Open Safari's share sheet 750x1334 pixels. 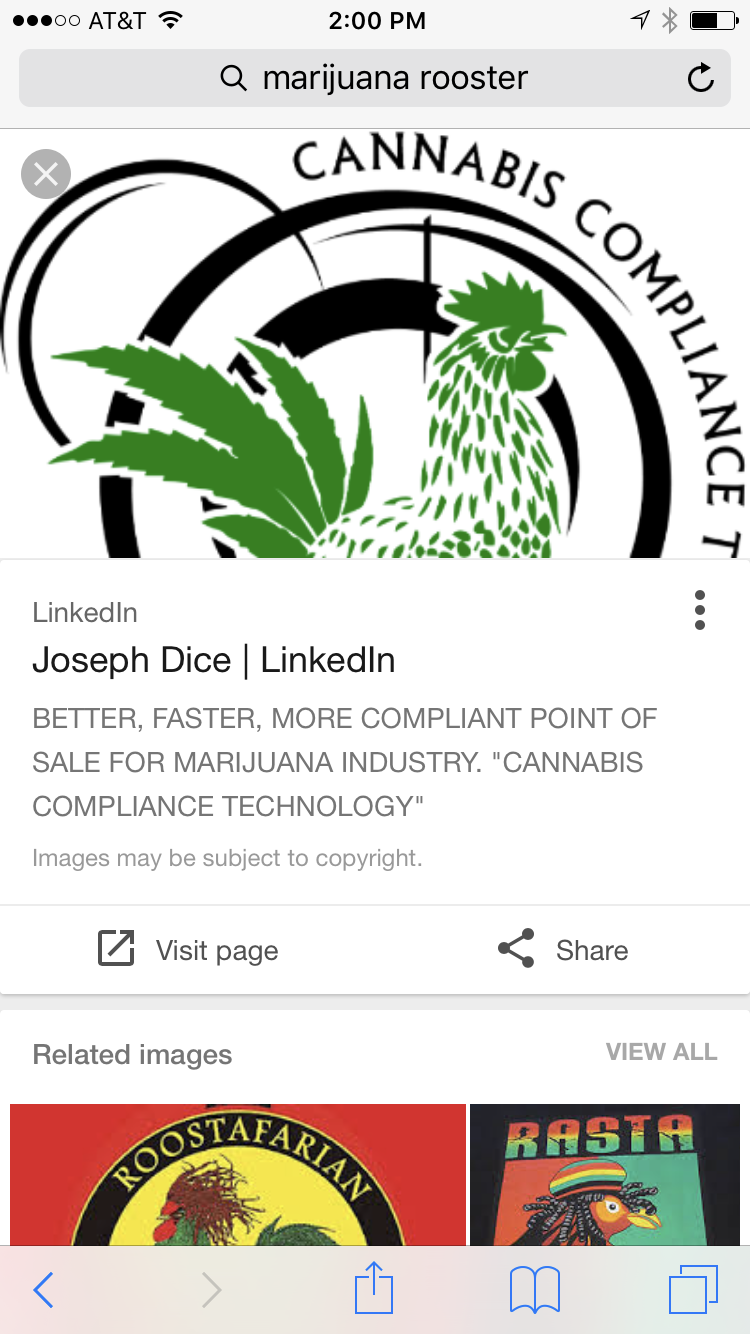click(x=374, y=1288)
